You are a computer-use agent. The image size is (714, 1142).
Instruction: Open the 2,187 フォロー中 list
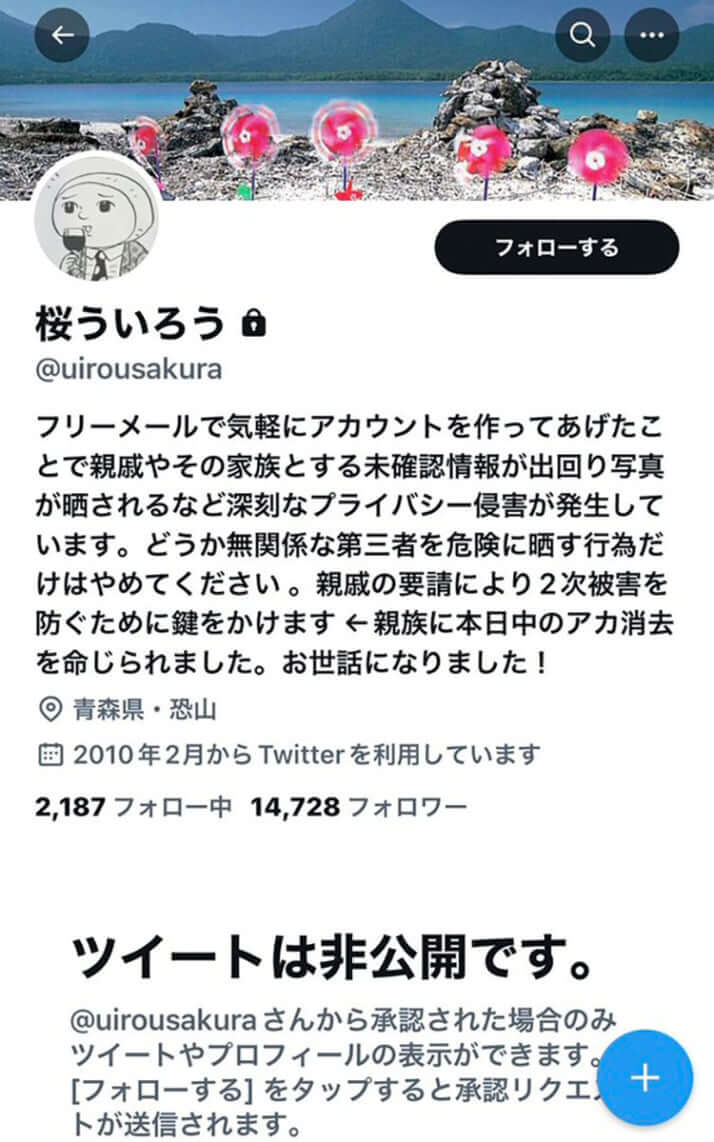tap(133, 806)
